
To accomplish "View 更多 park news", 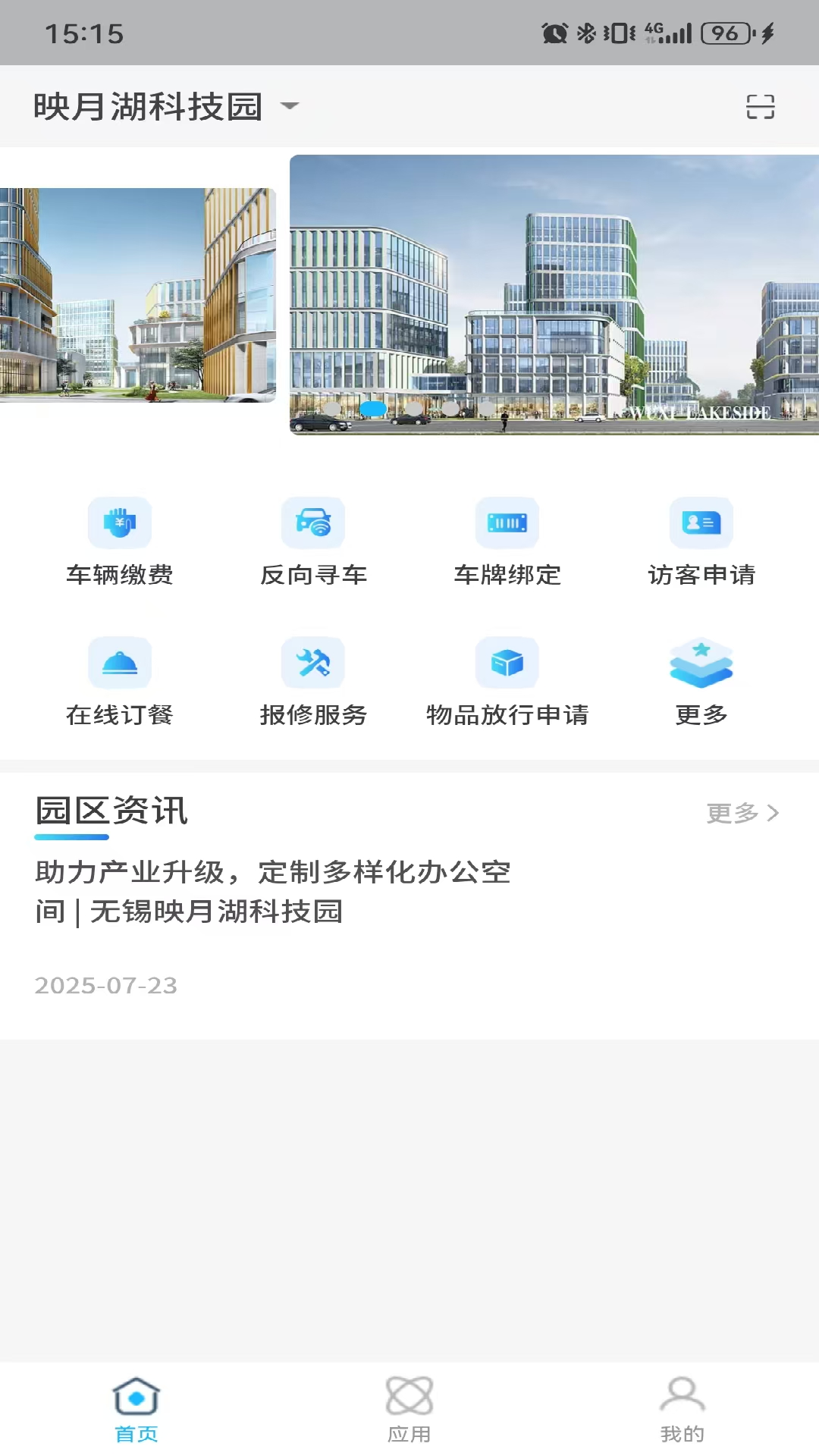I will coord(742,813).
